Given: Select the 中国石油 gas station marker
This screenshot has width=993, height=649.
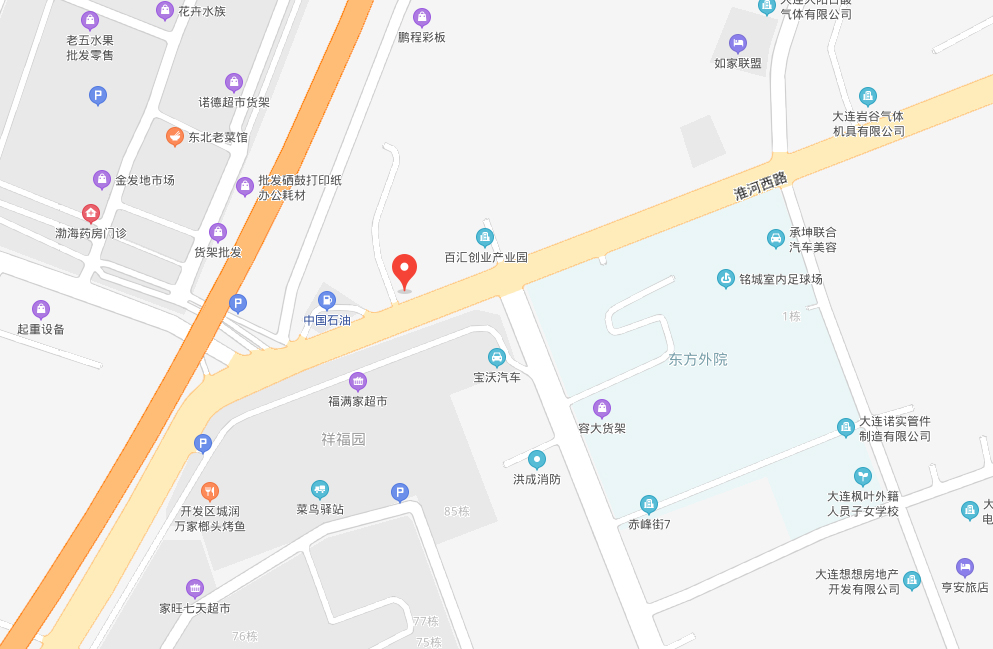Looking at the screenshot, I should pos(326,299).
